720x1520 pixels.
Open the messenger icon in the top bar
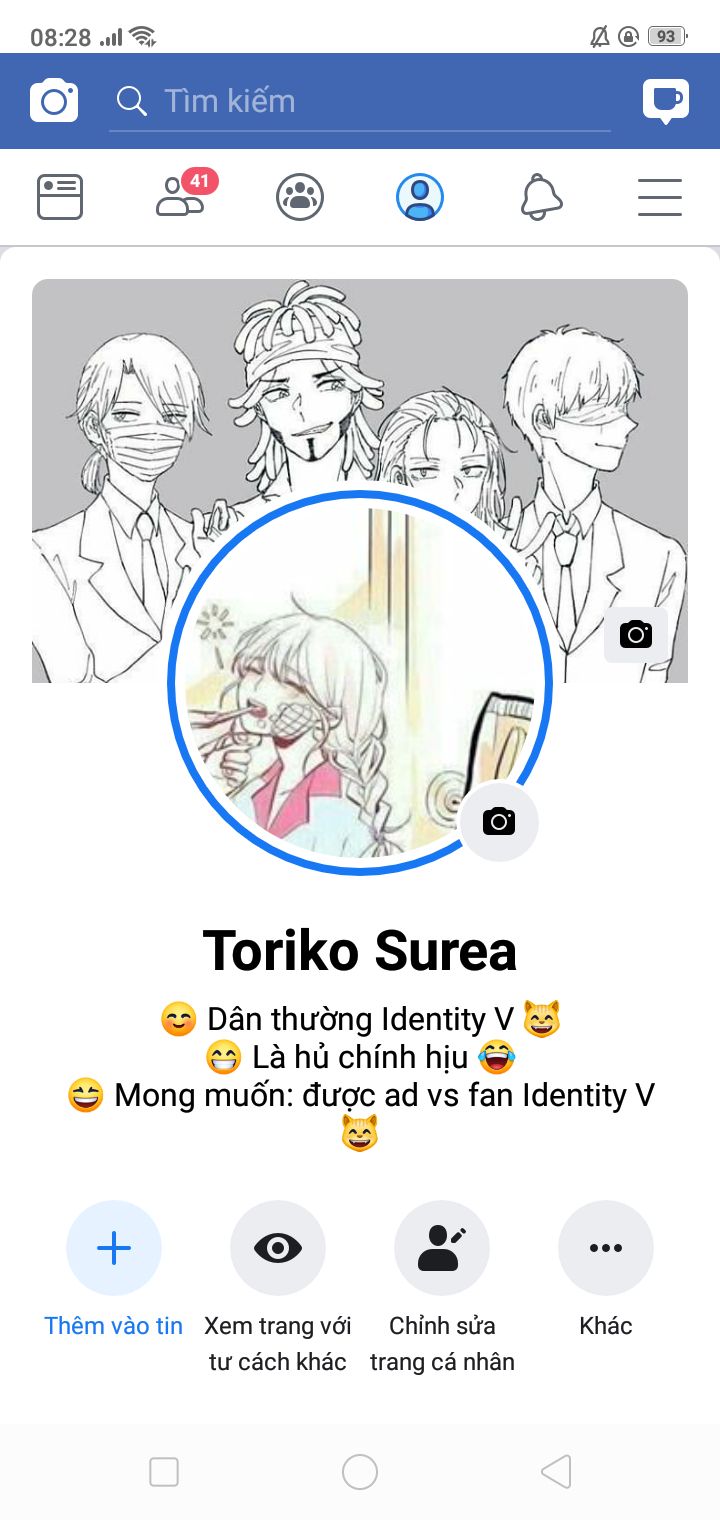pyautogui.click(x=665, y=100)
